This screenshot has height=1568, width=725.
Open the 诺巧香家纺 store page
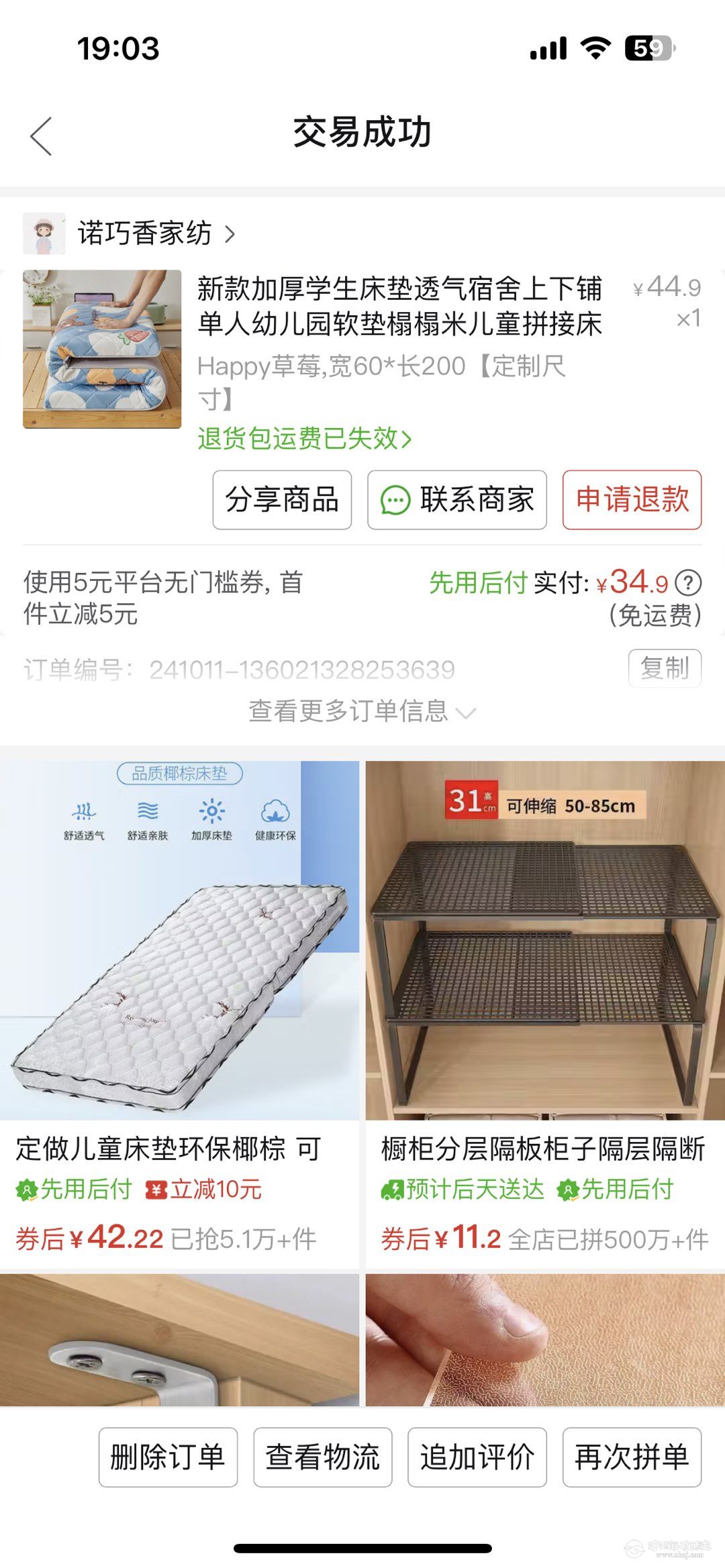pyautogui.click(x=144, y=233)
